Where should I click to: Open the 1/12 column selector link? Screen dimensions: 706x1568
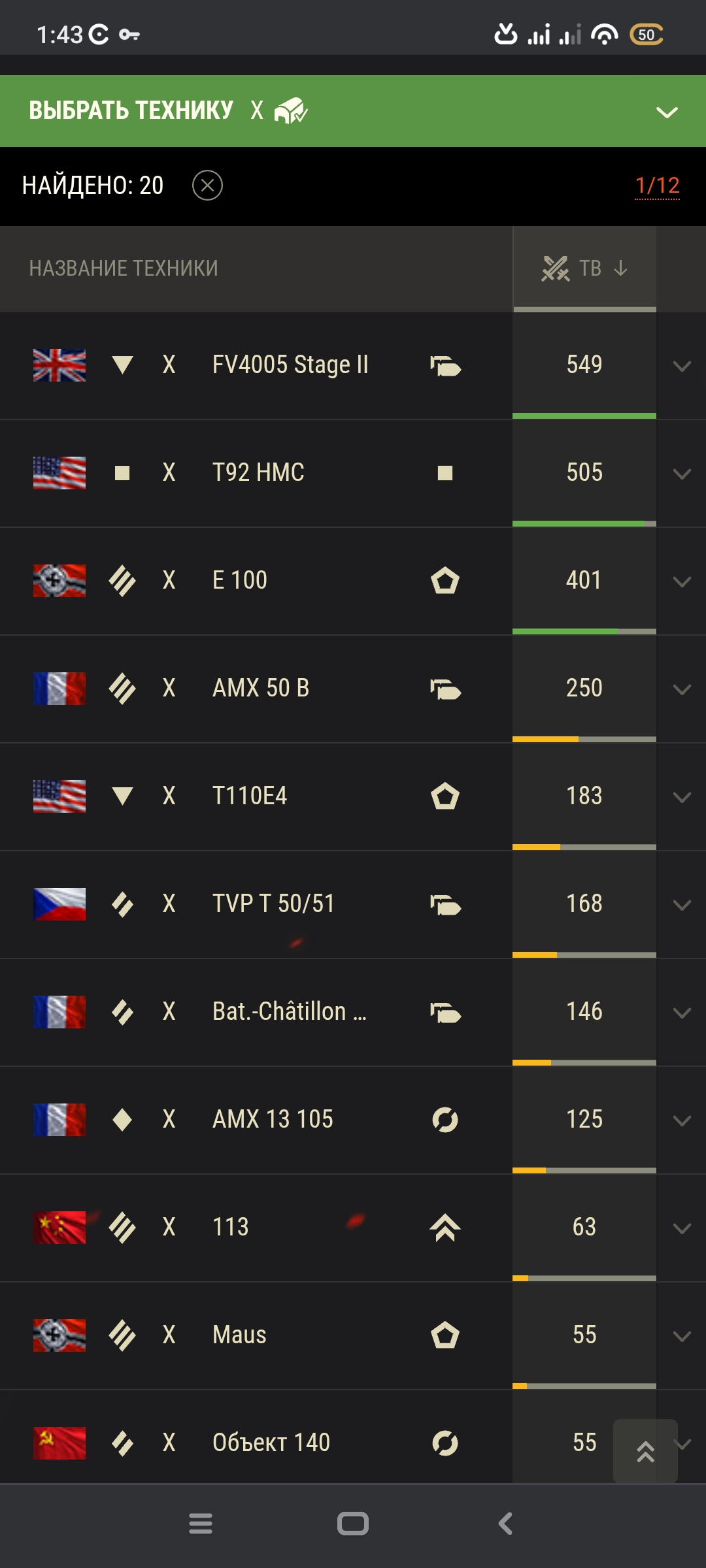click(x=657, y=186)
